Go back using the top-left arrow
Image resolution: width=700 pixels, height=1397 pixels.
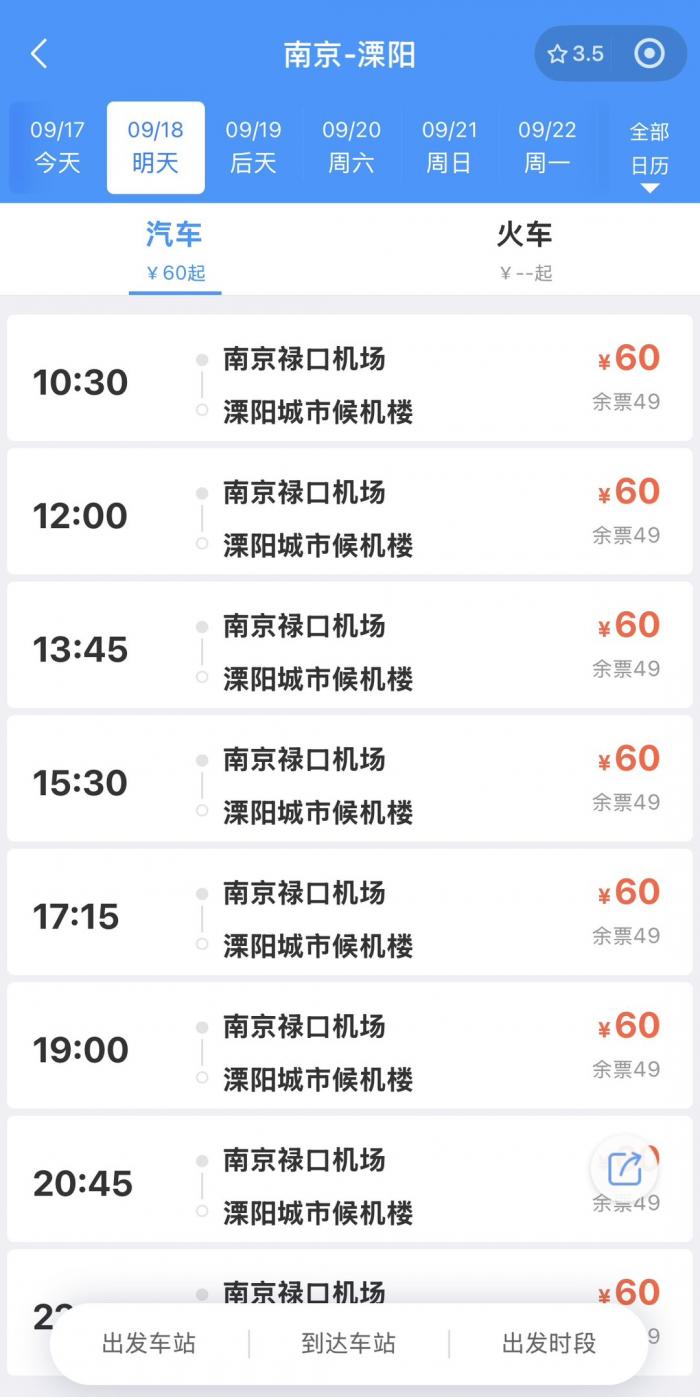coord(39,54)
